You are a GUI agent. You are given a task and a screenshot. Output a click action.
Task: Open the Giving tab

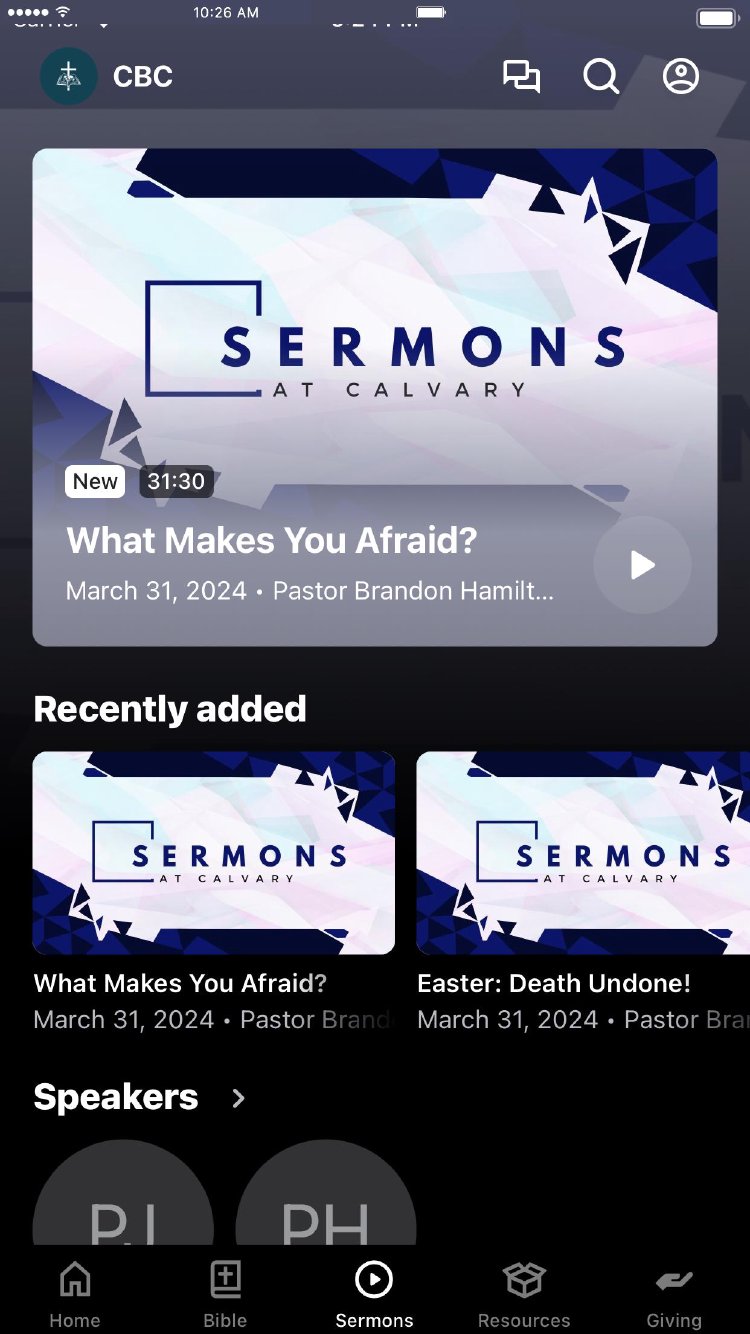(x=674, y=1295)
